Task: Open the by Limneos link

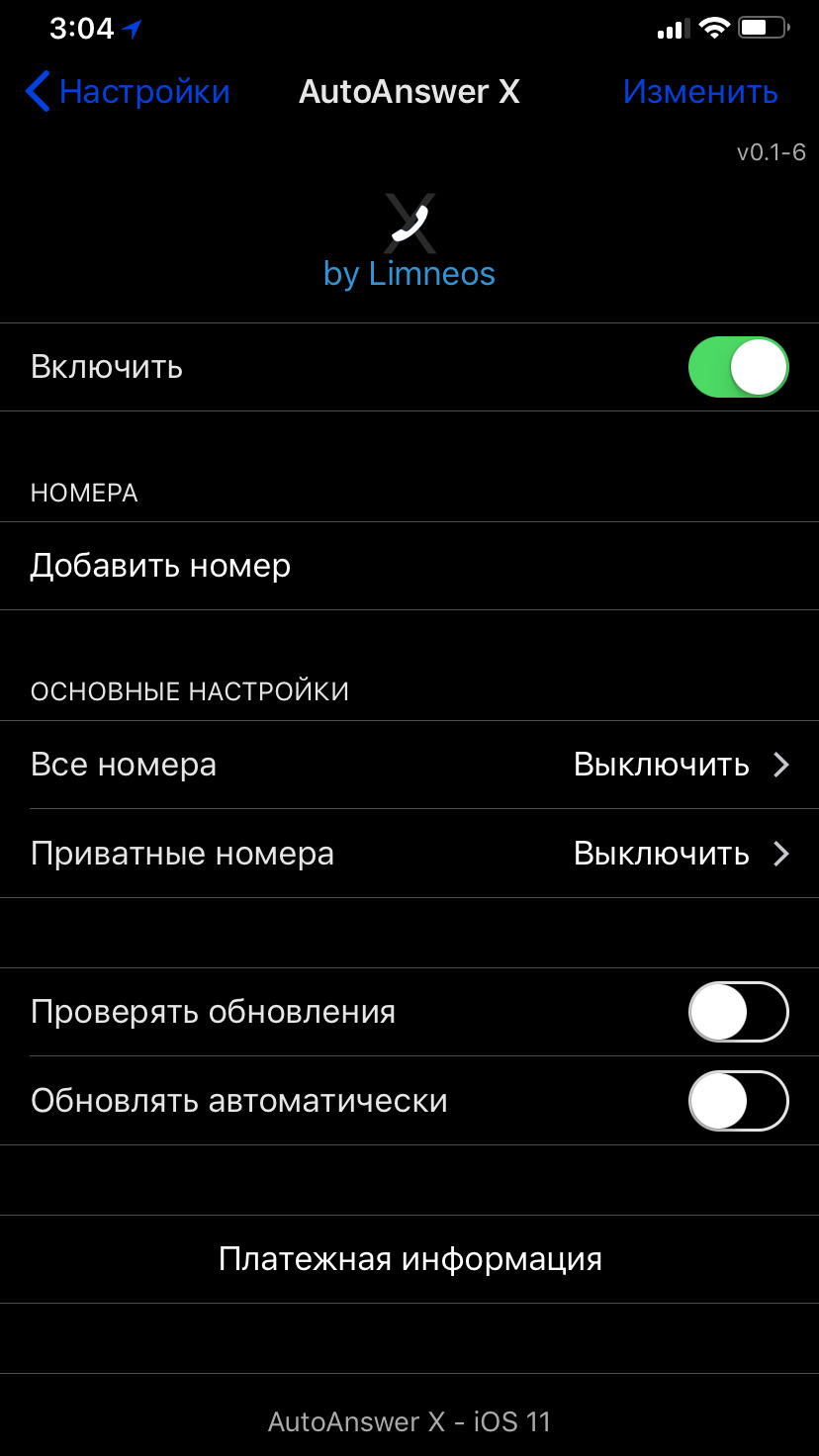Action: pos(409,273)
